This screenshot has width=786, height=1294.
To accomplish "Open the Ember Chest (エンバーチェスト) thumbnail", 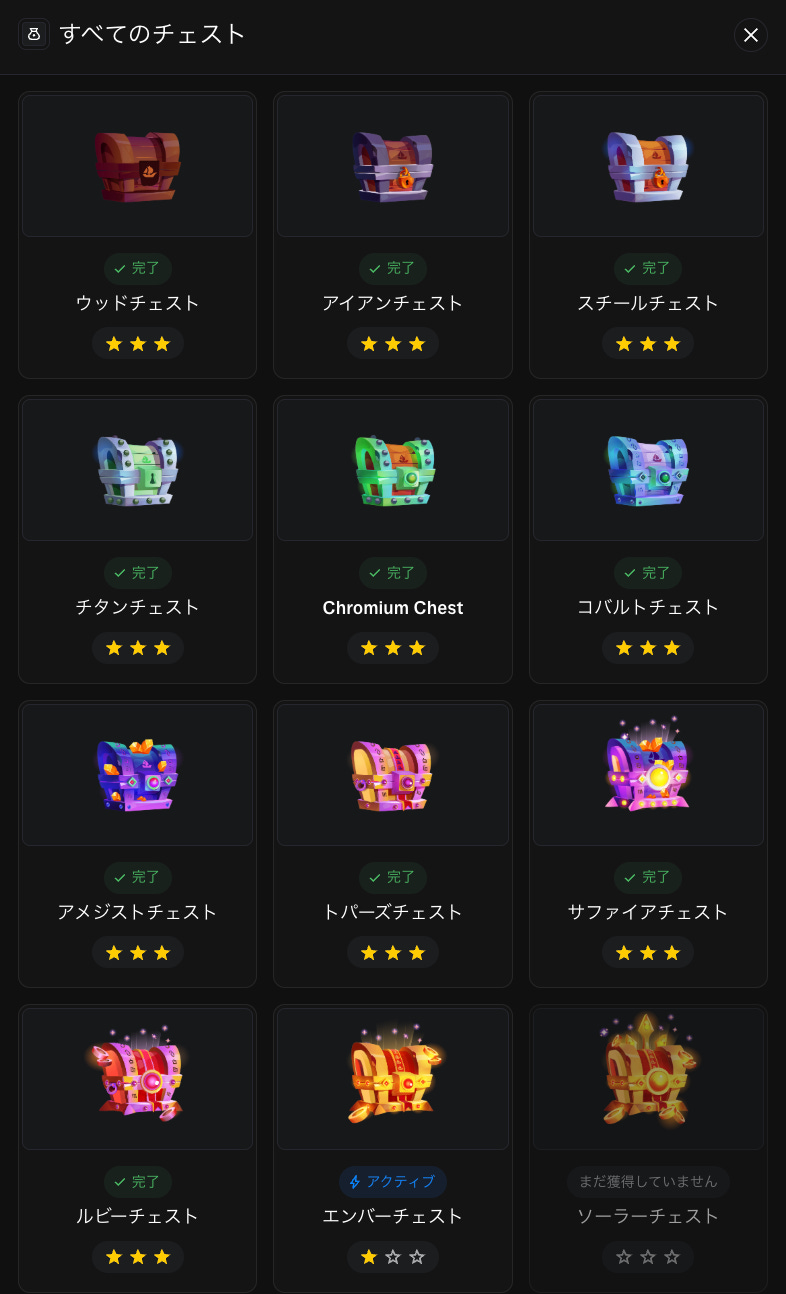I will pos(392,1078).
